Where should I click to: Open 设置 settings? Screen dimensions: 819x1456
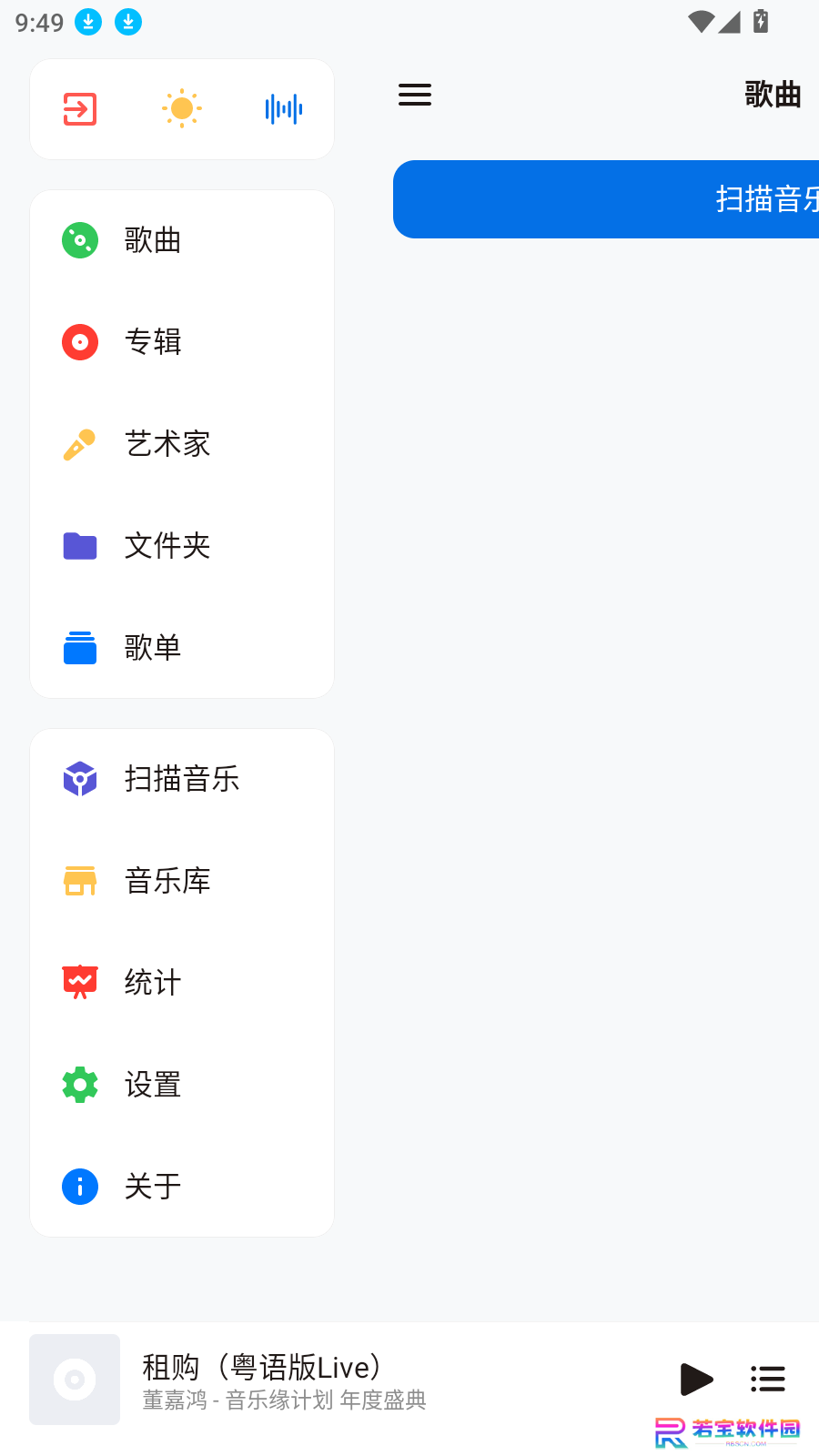point(182,1085)
